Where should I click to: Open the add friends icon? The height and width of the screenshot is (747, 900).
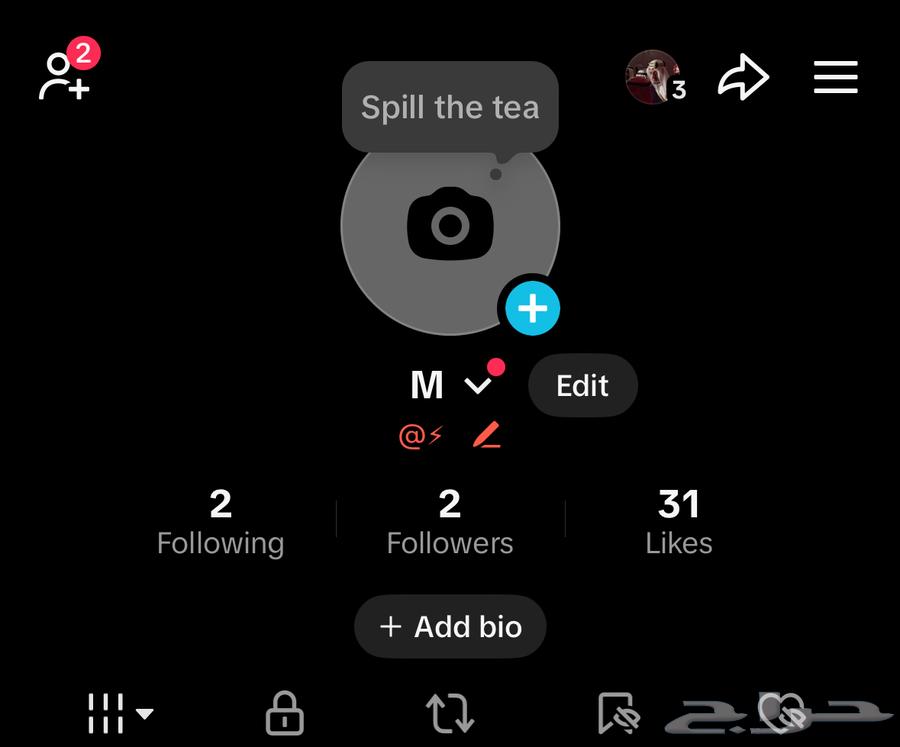pyautogui.click(x=65, y=74)
